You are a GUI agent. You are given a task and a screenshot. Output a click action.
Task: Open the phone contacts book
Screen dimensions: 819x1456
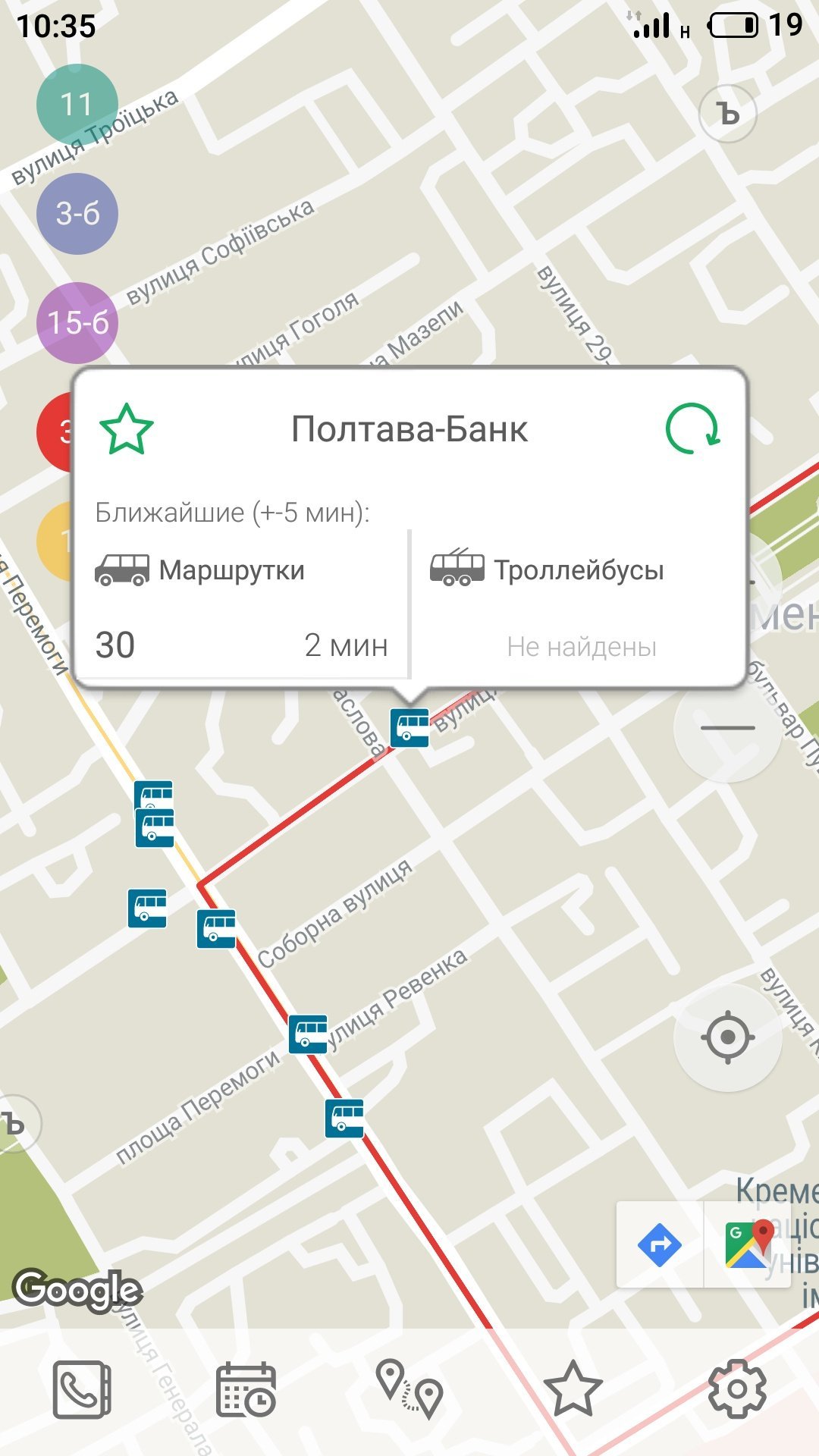pos(82,1390)
